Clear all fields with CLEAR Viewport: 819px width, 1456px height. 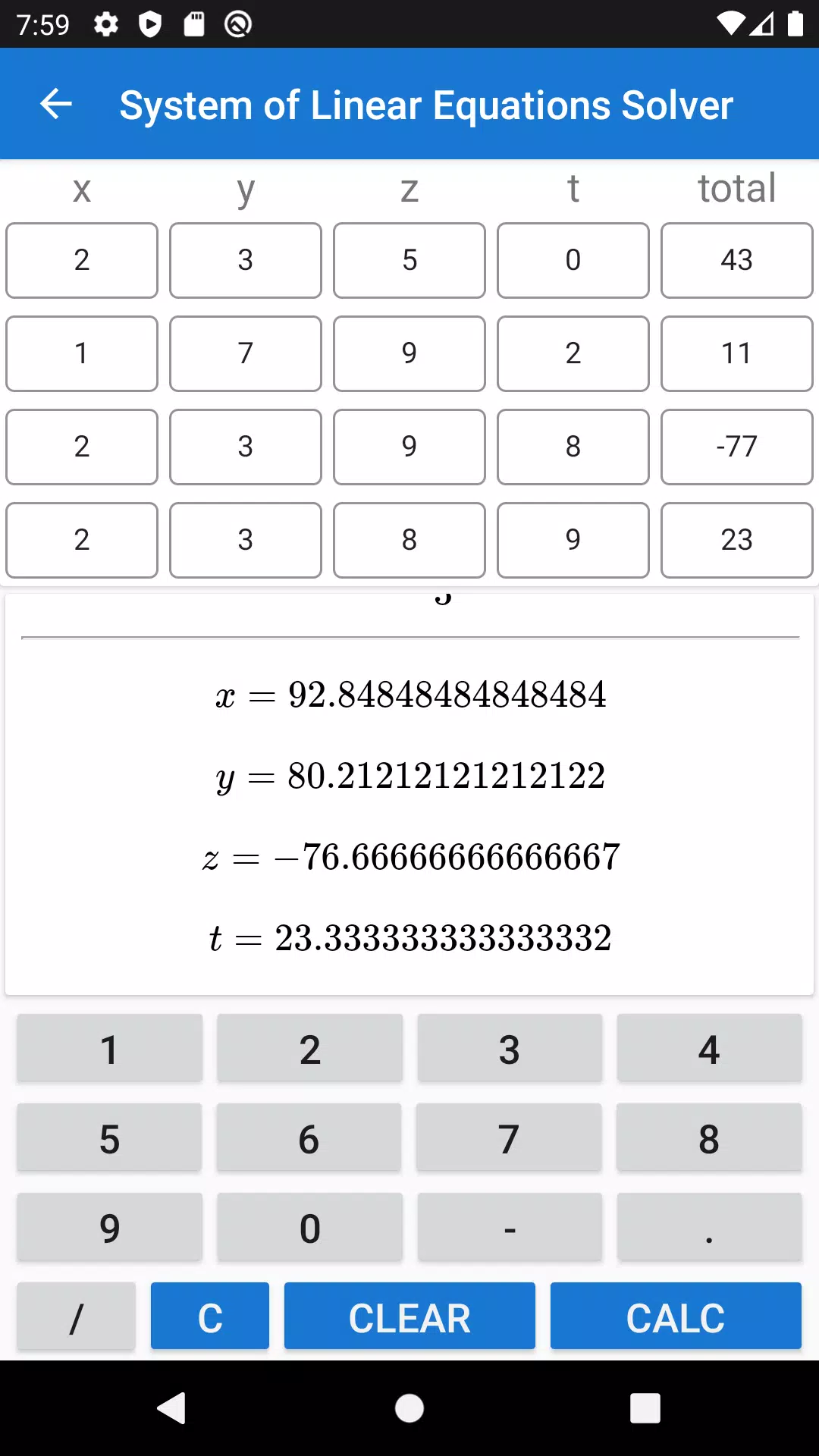409,1316
